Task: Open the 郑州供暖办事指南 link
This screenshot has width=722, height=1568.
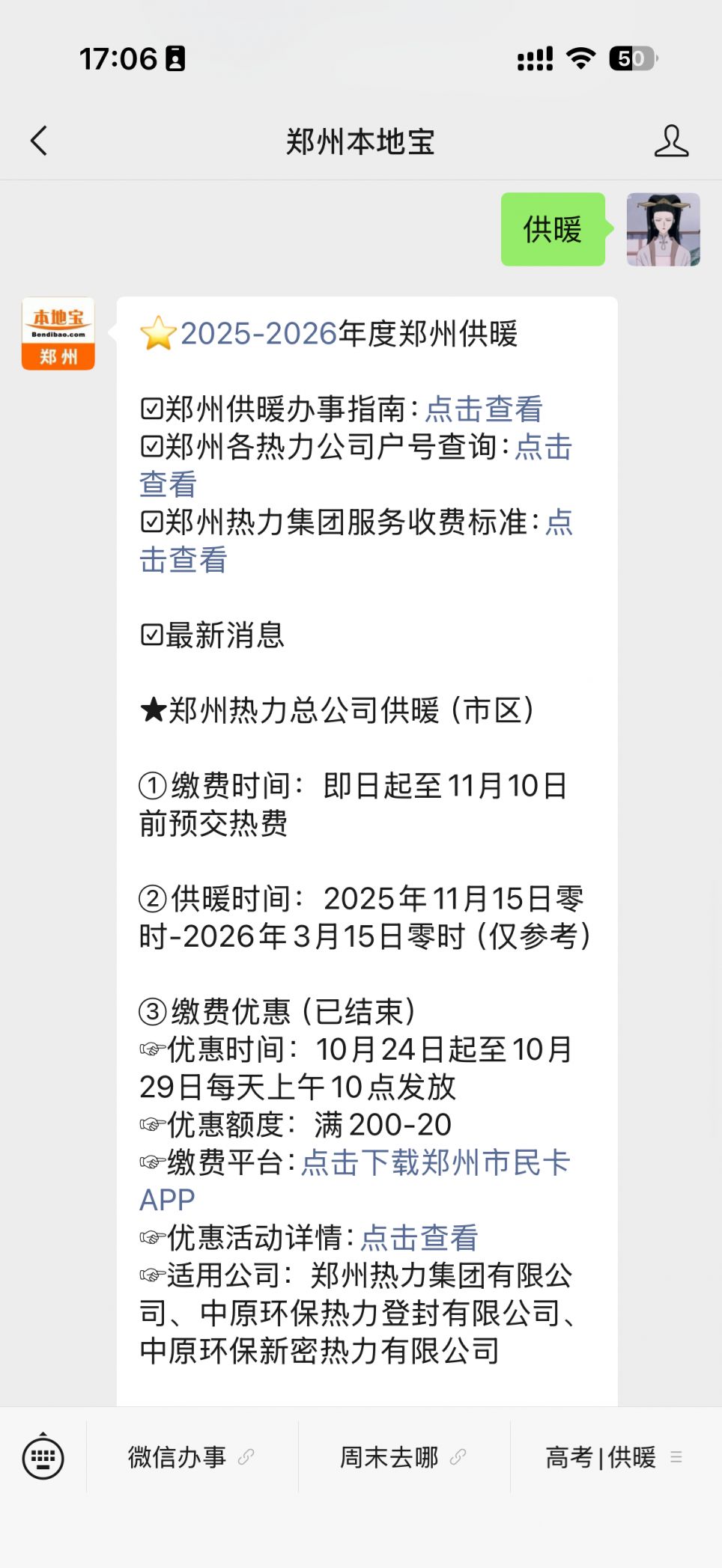Action: tap(484, 409)
